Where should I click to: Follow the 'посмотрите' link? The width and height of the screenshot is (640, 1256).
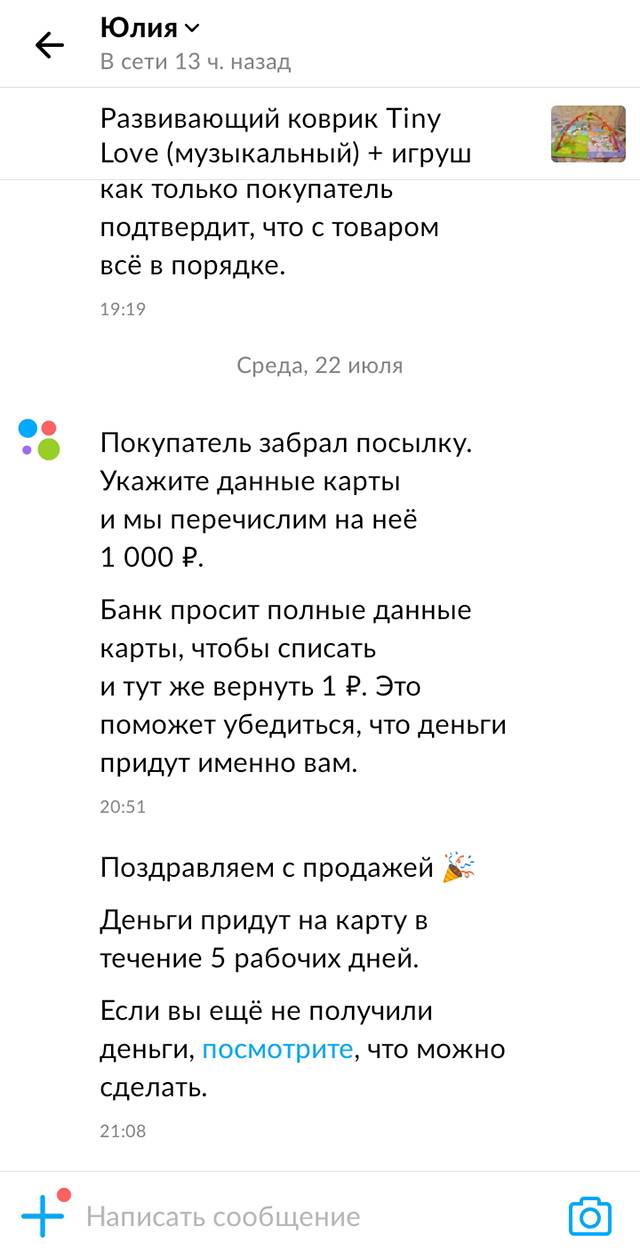[278, 1050]
